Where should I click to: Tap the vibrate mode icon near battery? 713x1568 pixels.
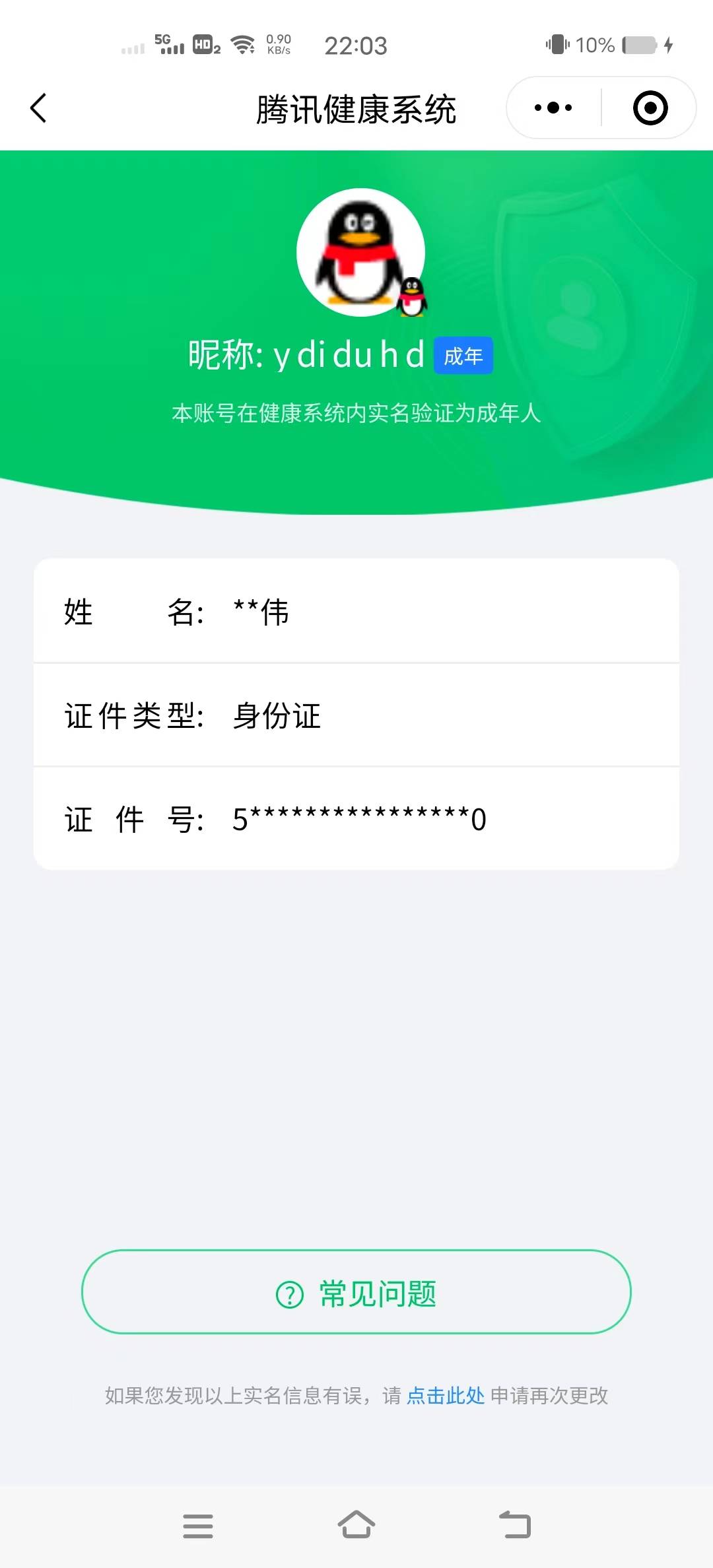point(558,44)
